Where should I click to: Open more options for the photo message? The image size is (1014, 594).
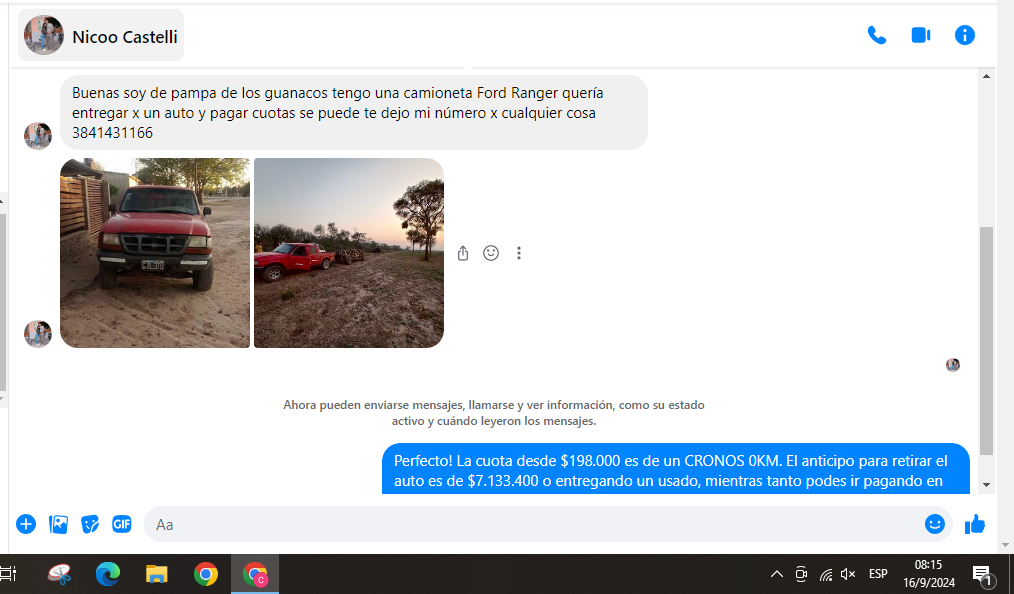tap(519, 253)
